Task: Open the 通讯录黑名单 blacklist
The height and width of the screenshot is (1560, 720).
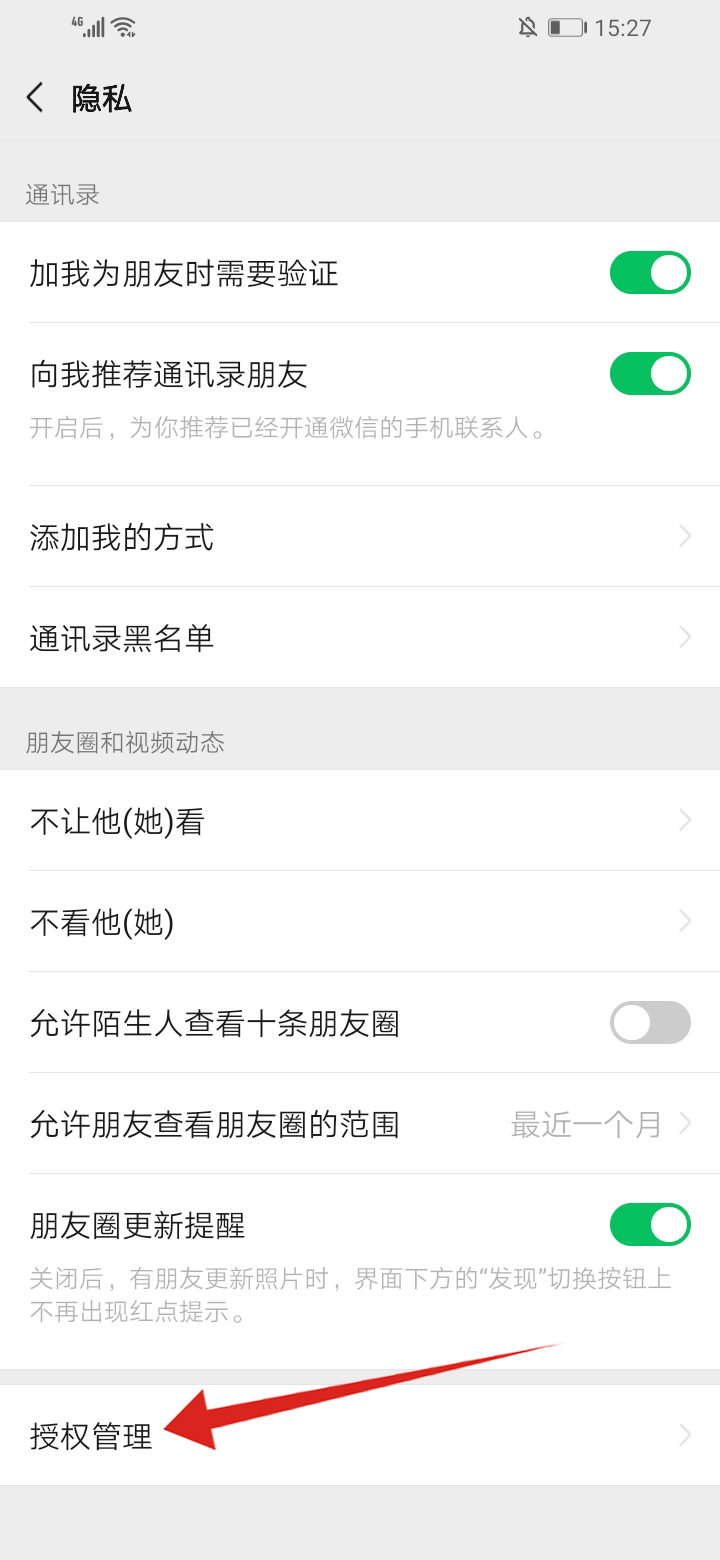Action: coord(360,637)
